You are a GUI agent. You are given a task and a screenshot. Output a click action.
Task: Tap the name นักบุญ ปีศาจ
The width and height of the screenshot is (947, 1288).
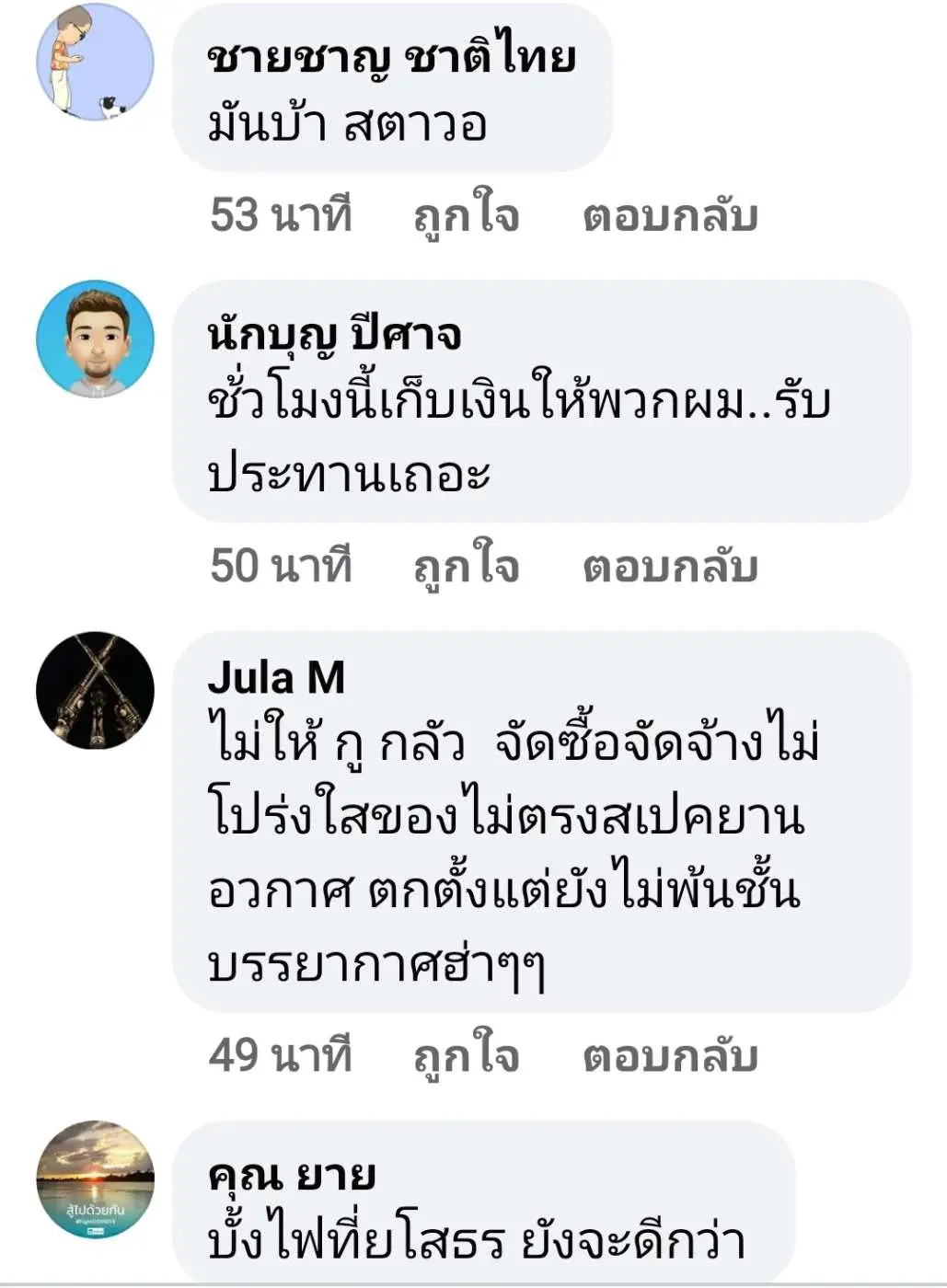tap(334, 334)
